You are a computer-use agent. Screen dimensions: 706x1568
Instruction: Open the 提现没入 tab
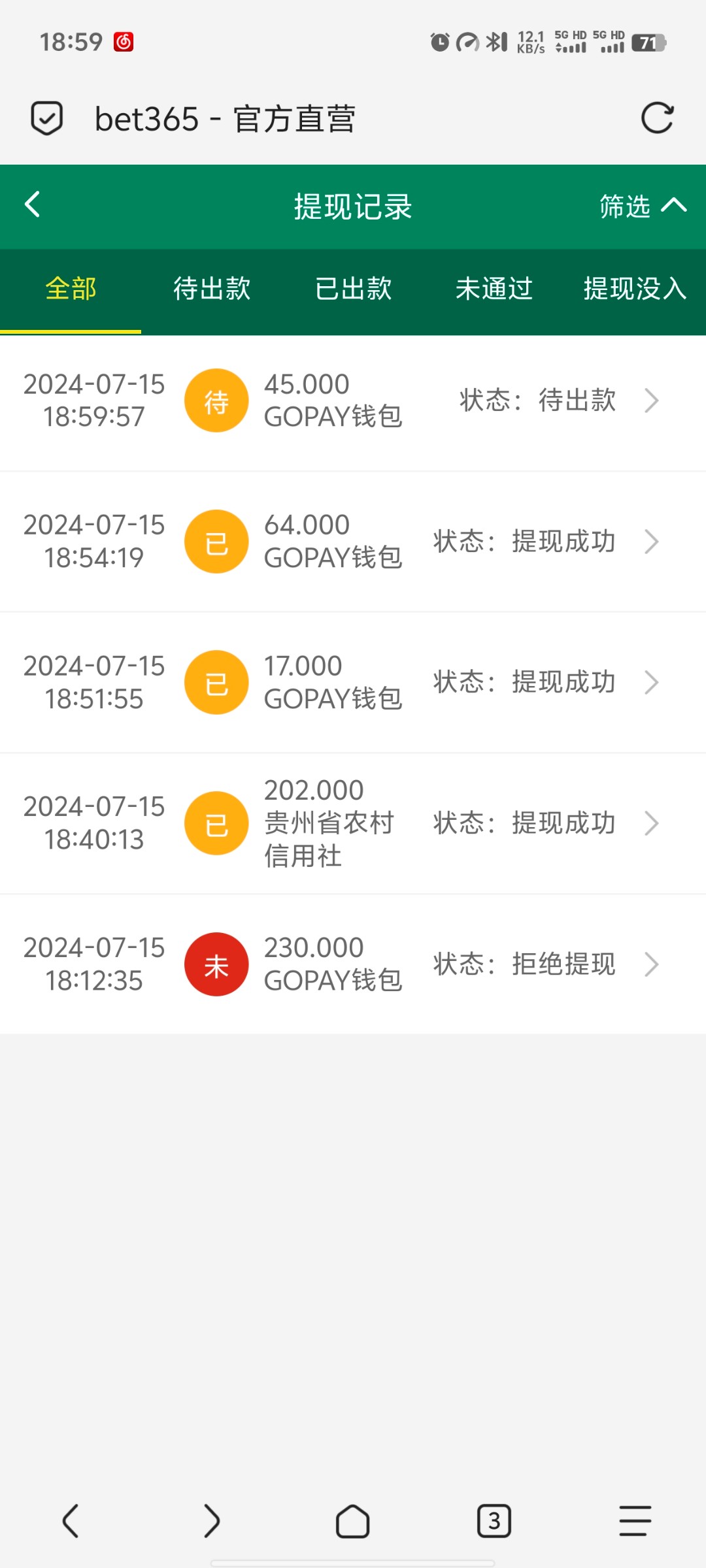pyautogui.click(x=634, y=289)
